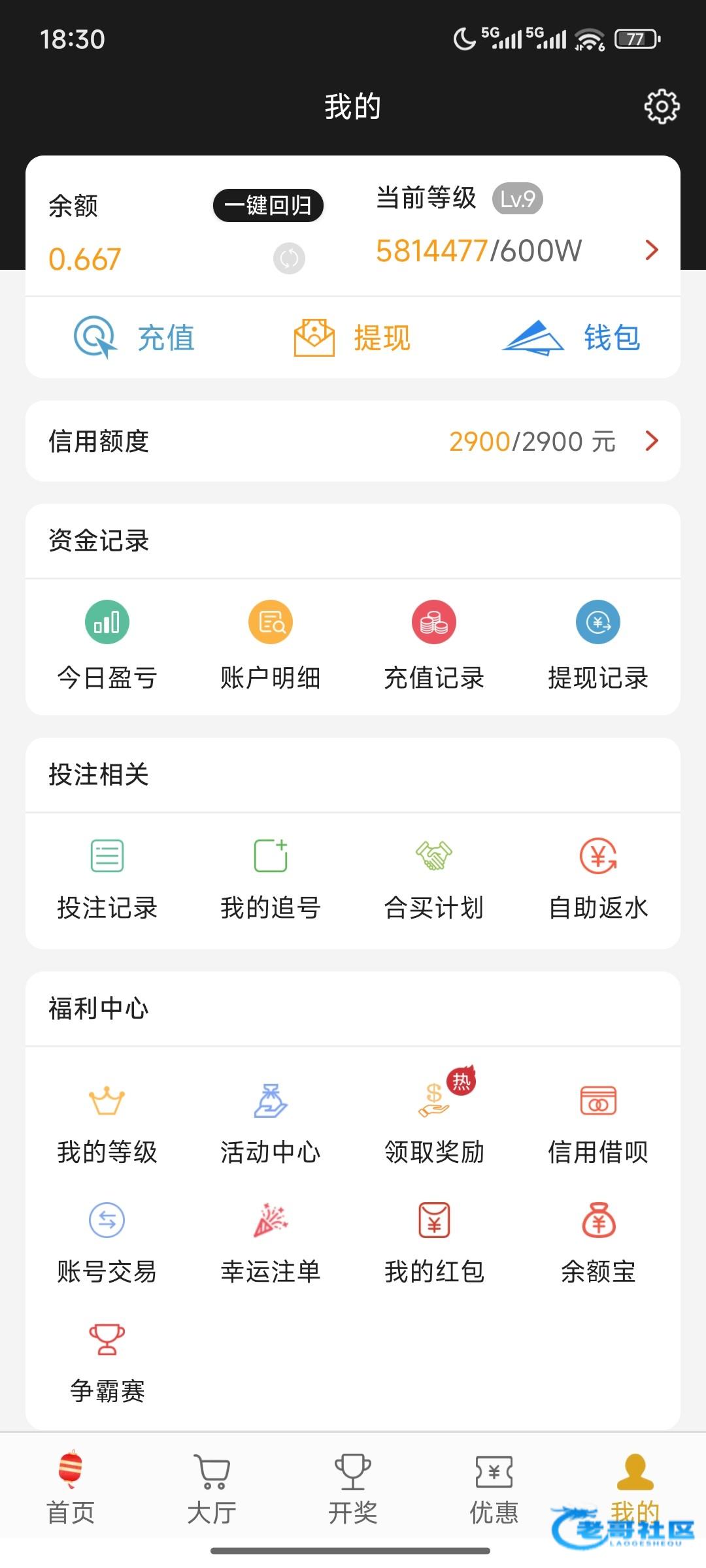
Task: Select 提现 to withdraw funds
Action: 352,338
